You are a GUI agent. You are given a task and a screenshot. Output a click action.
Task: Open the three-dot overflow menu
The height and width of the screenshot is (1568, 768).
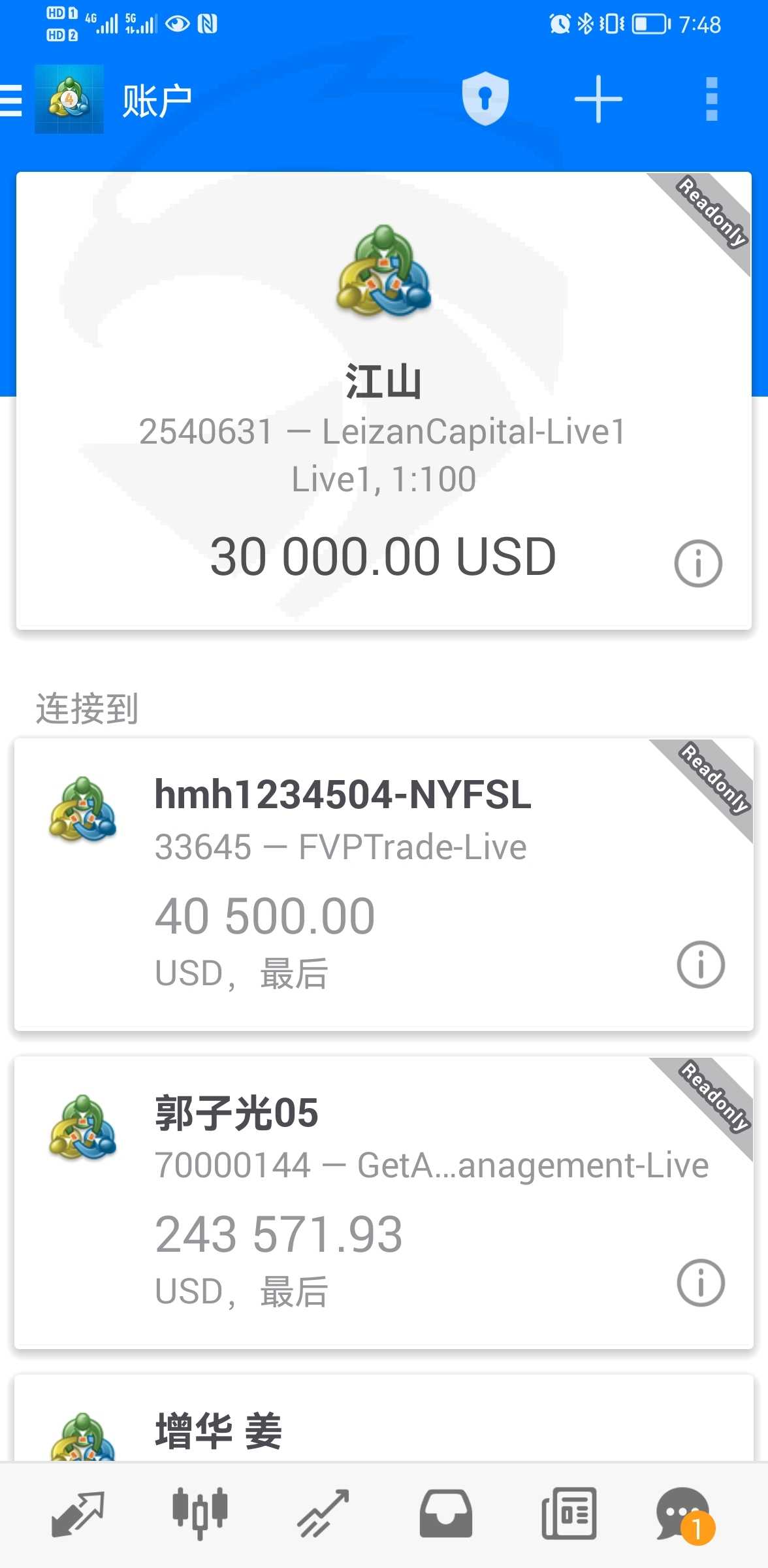click(712, 99)
